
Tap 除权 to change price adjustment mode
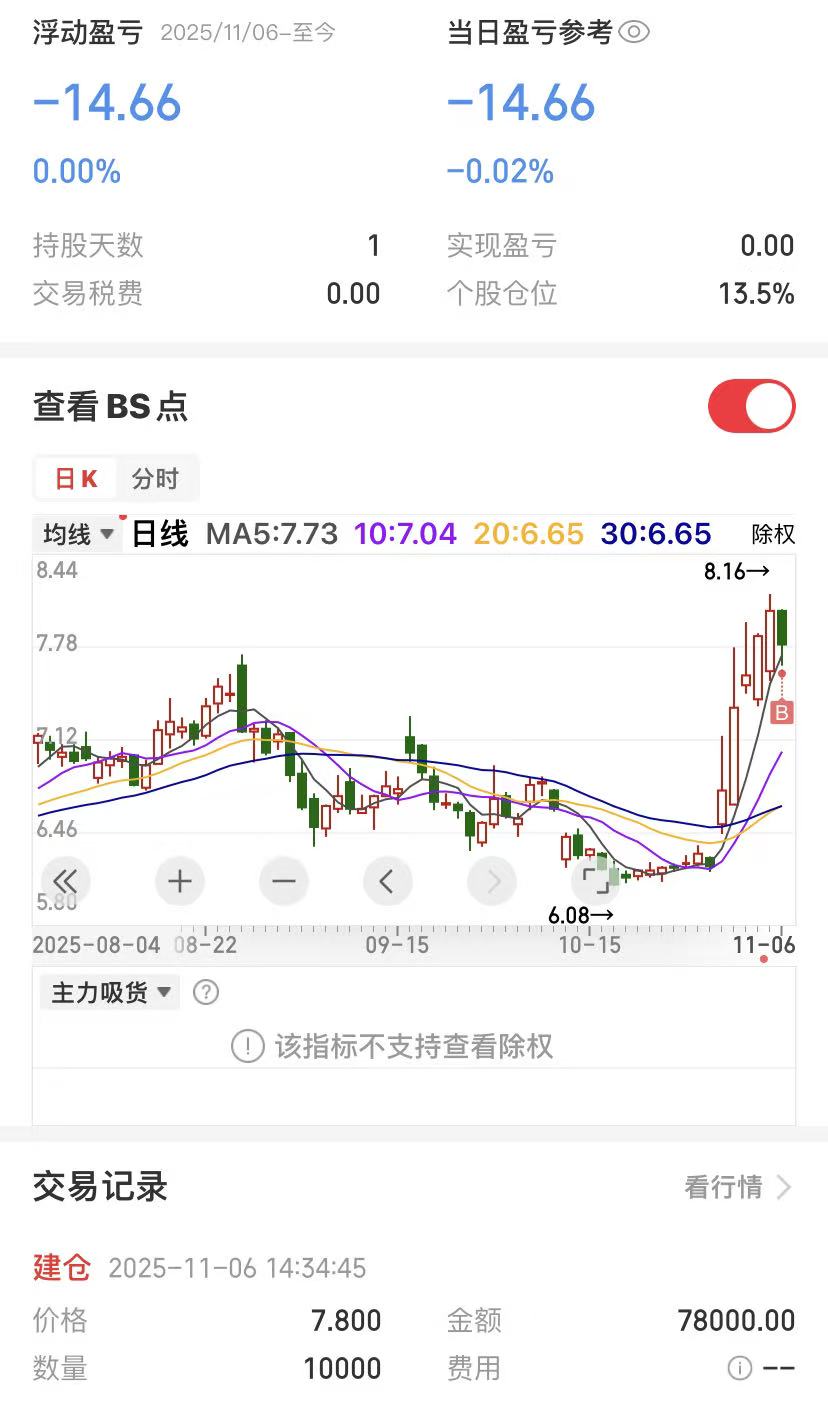tap(773, 534)
